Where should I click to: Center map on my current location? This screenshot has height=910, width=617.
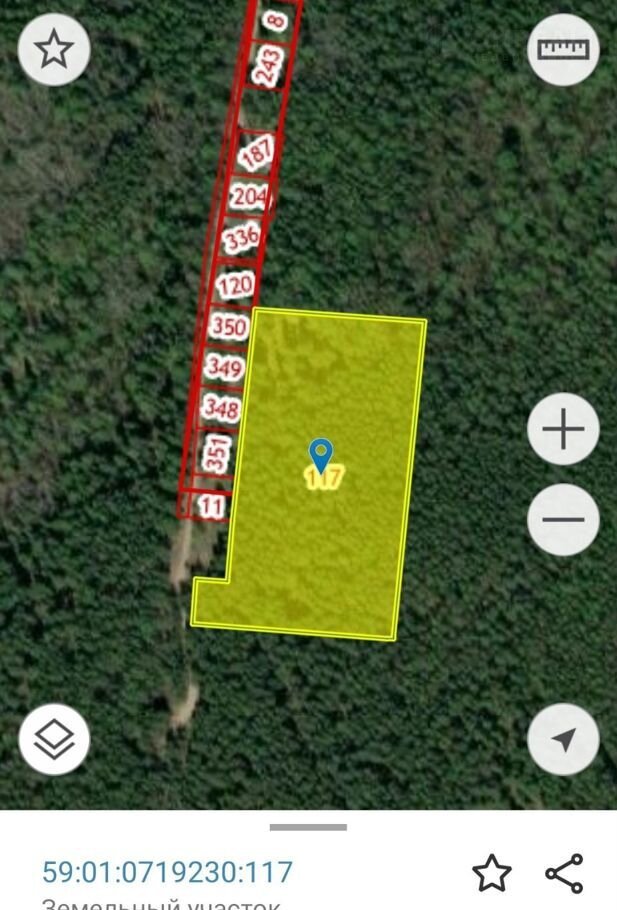(x=563, y=739)
